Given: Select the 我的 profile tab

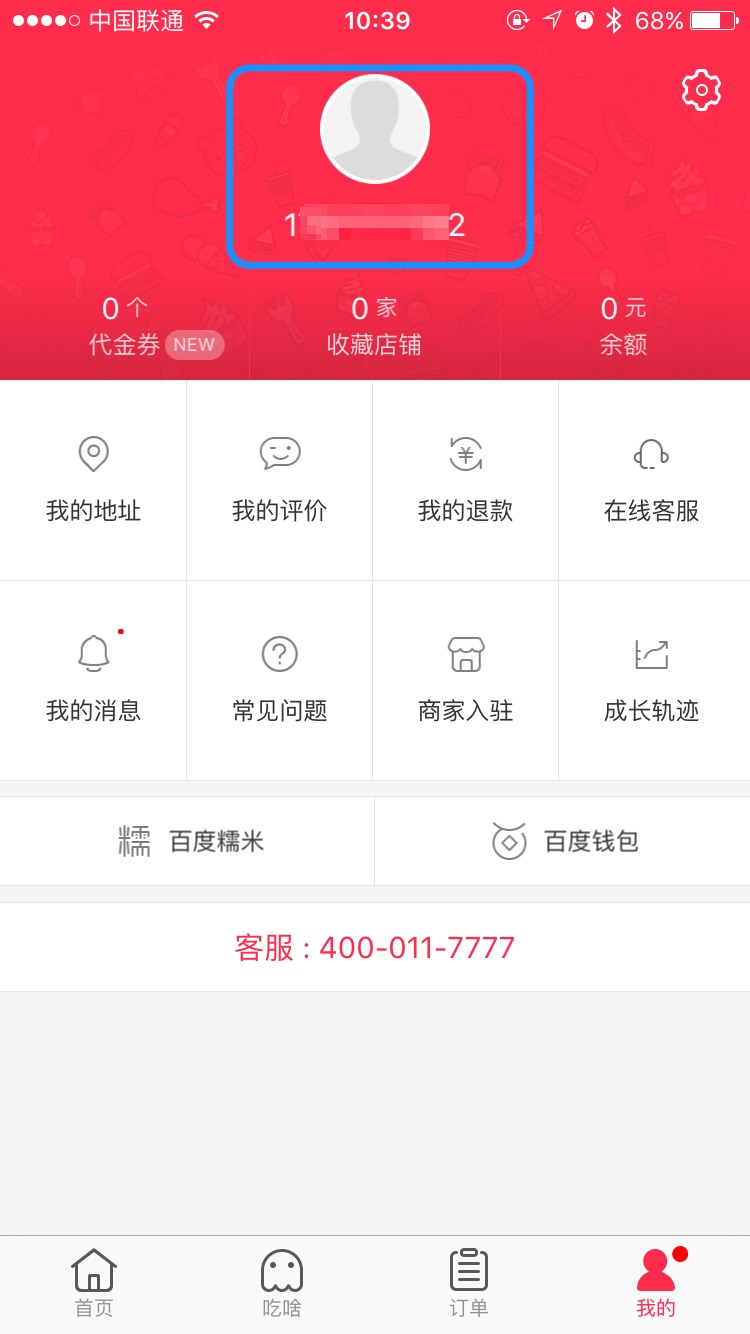Looking at the screenshot, I should coord(656,1284).
